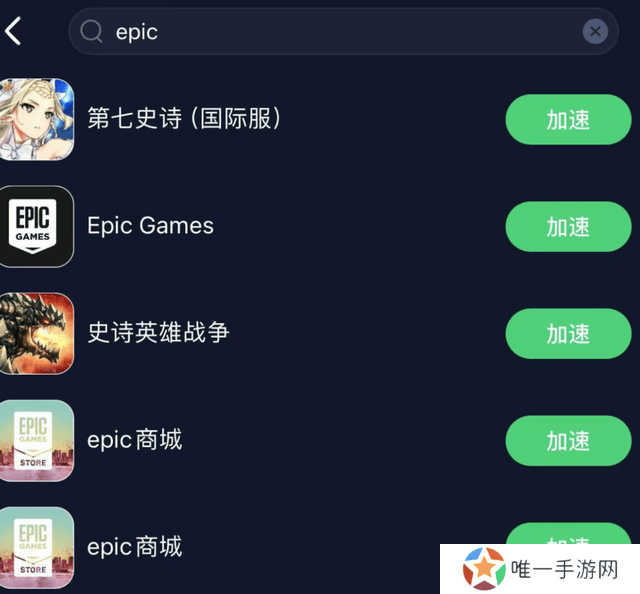The height and width of the screenshot is (594, 640).
Task: Accelerate 第七史诗 (国际服)
Action: point(567,120)
